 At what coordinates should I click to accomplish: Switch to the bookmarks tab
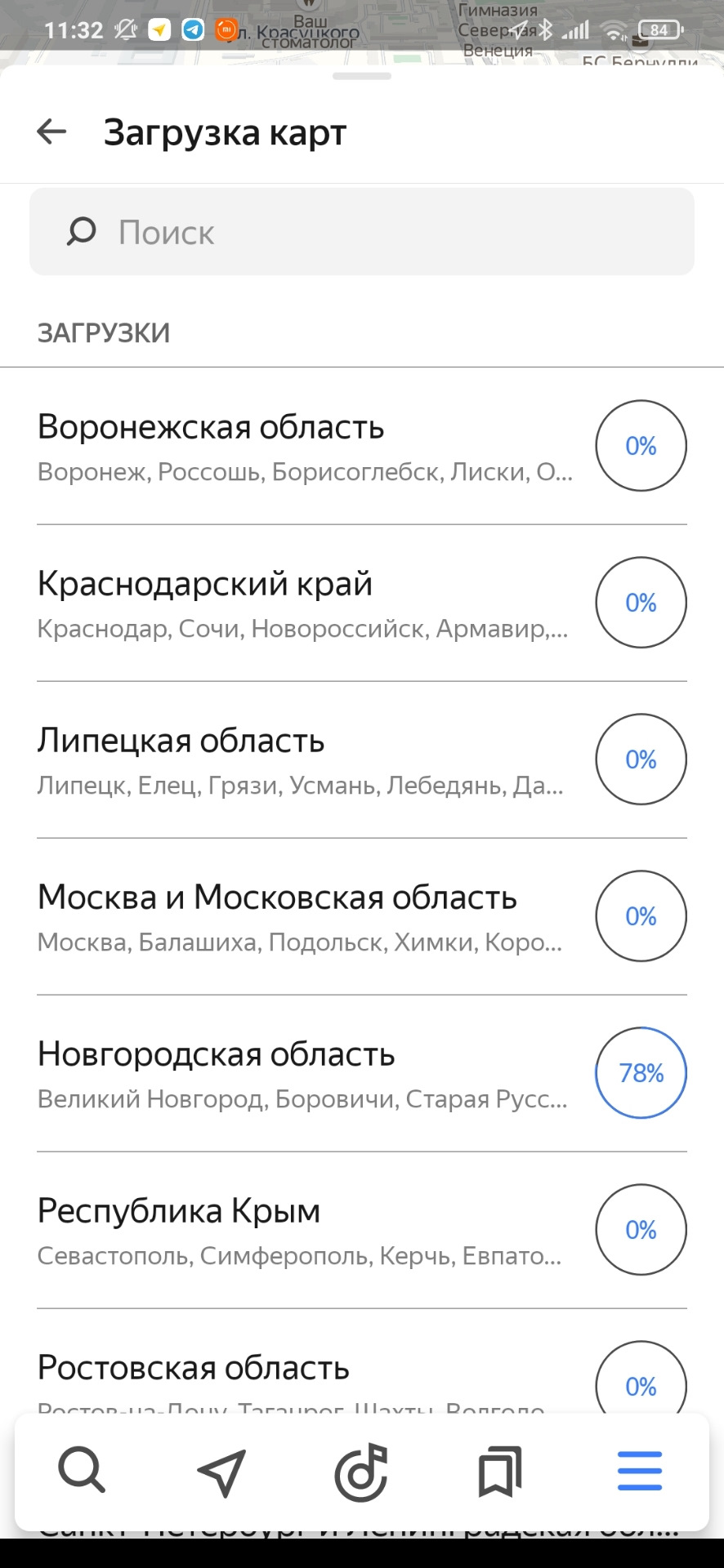(499, 1472)
